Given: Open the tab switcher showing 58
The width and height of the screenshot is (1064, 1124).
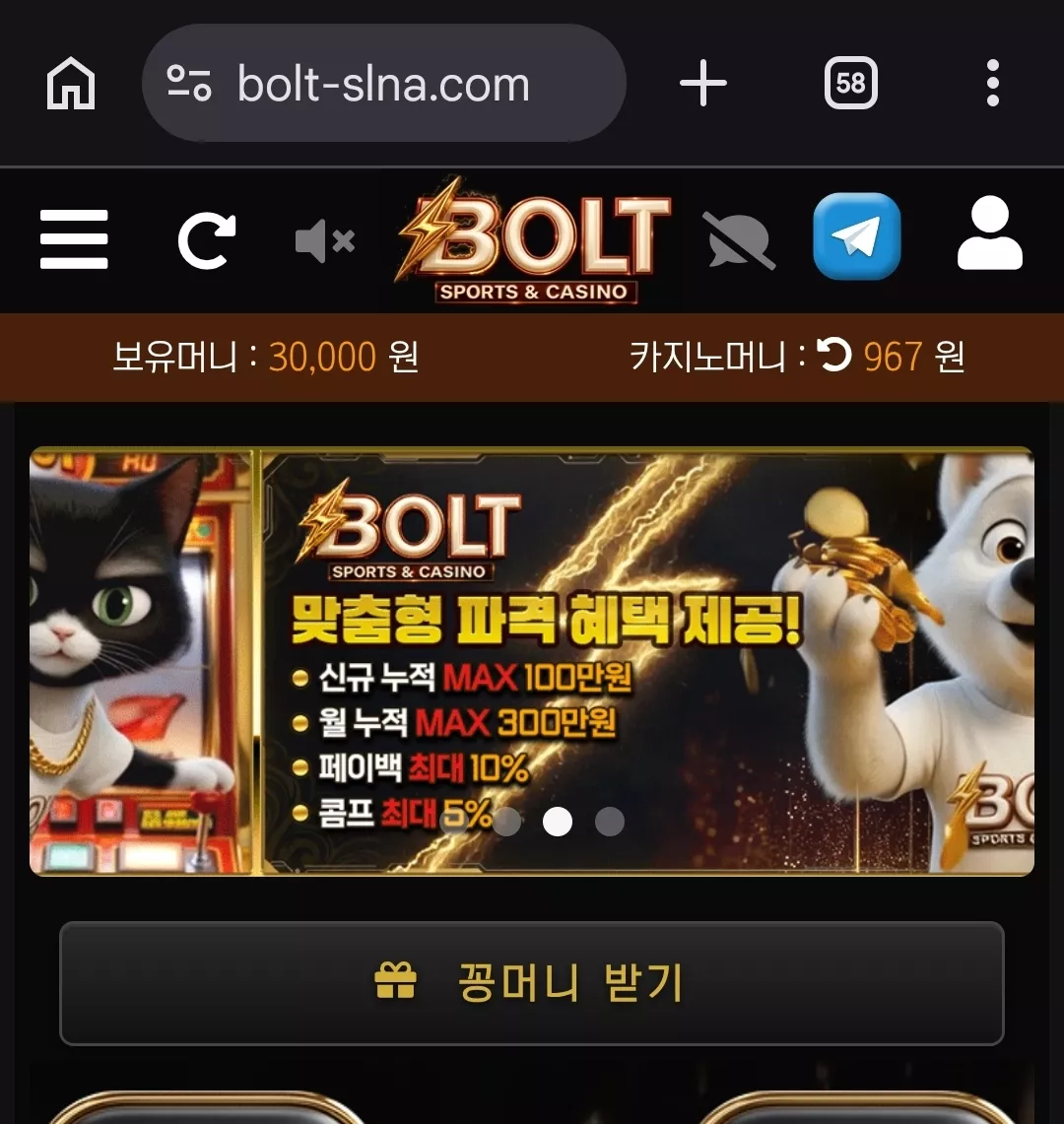Looking at the screenshot, I should (850, 83).
